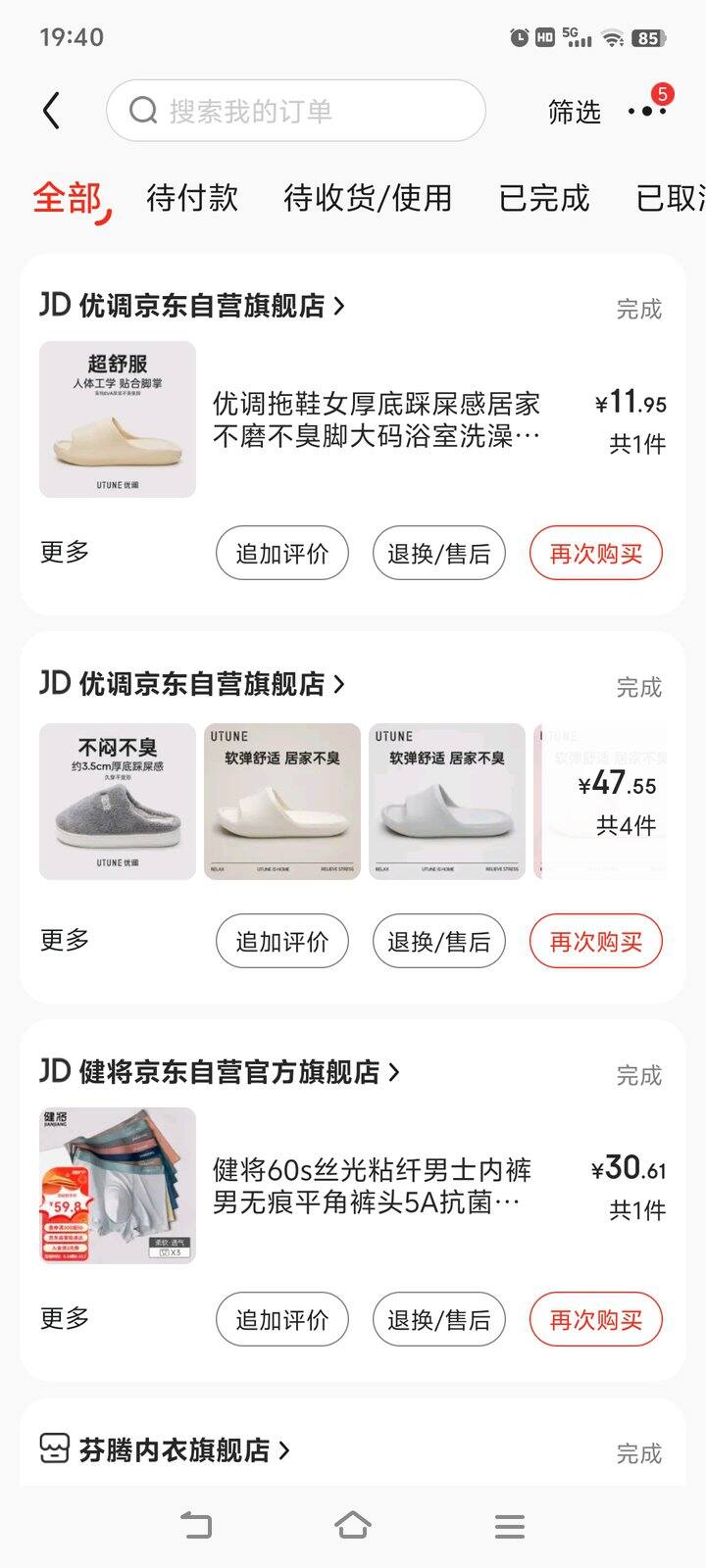Tap 追加评价 on the ¥11.95 slipper order
The width and height of the screenshot is (706, 1568).
[x=282, y=554]
